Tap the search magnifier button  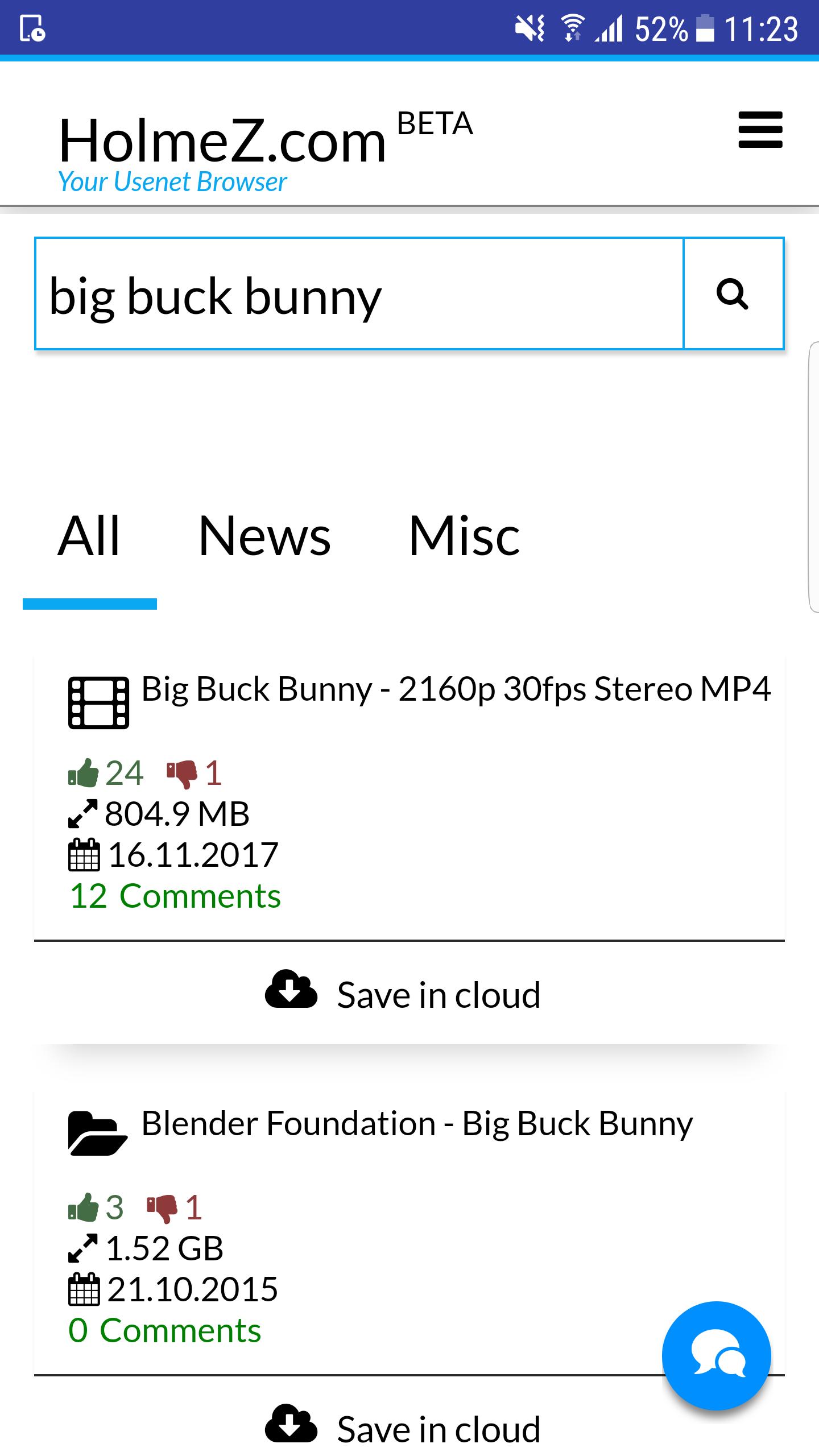(733, 293)
